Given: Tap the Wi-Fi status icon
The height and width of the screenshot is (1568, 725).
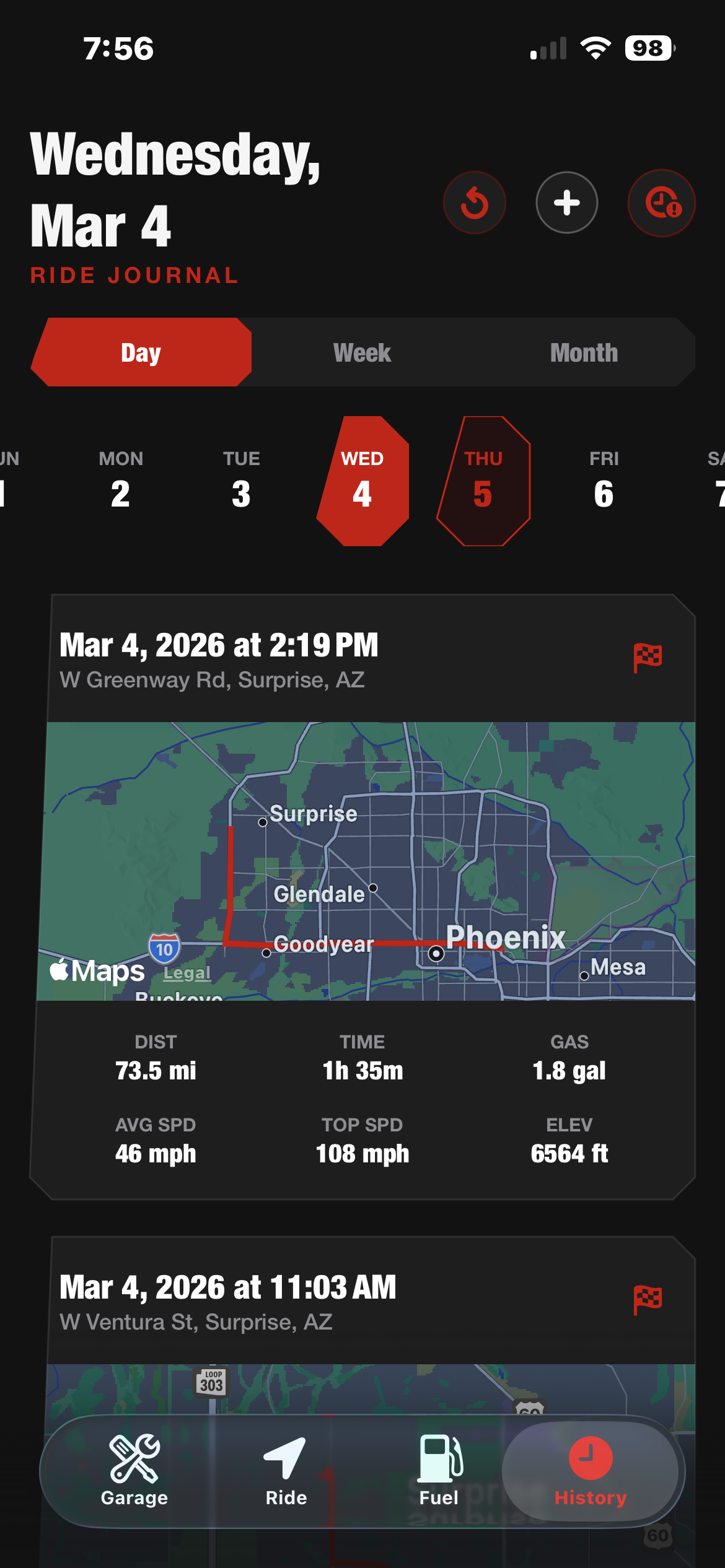Looking at the screenshot, I should (x=595, y=48).
